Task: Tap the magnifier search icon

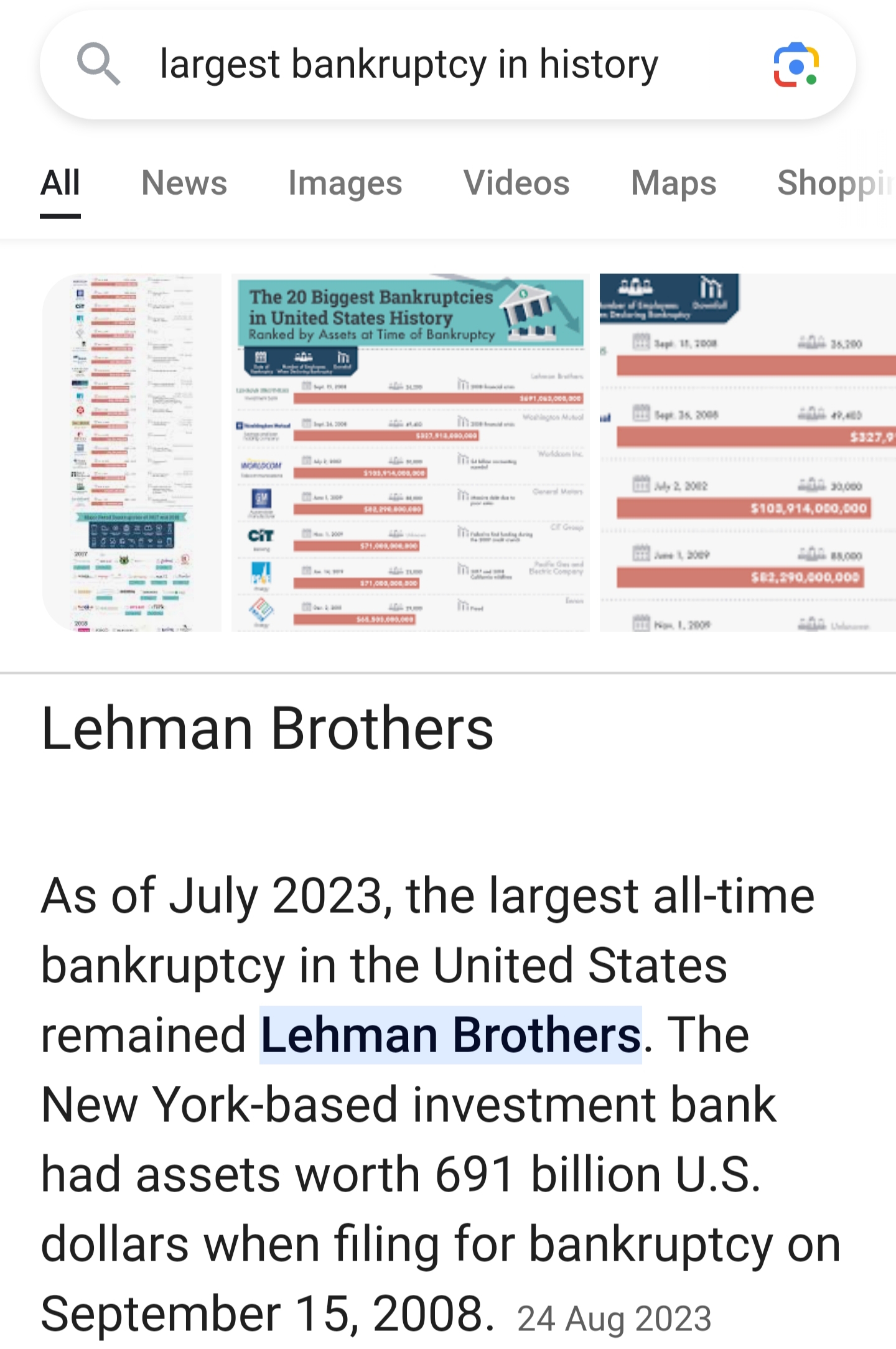Action: (98, 63)
